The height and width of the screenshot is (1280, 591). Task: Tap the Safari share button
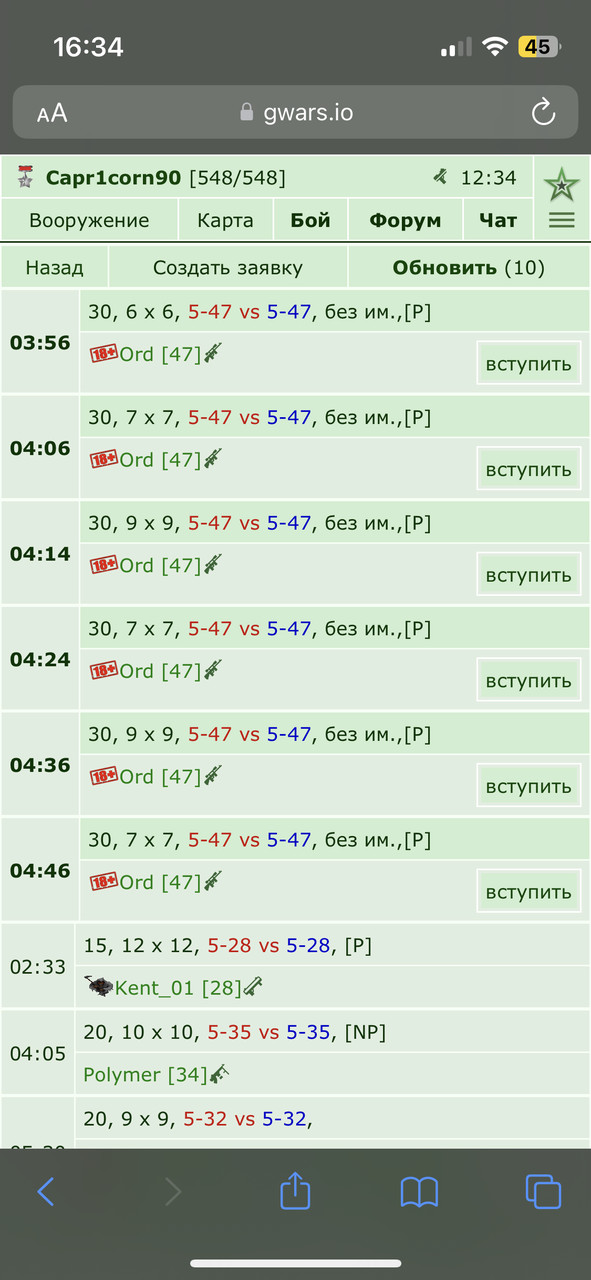(x=295, y=1190)
